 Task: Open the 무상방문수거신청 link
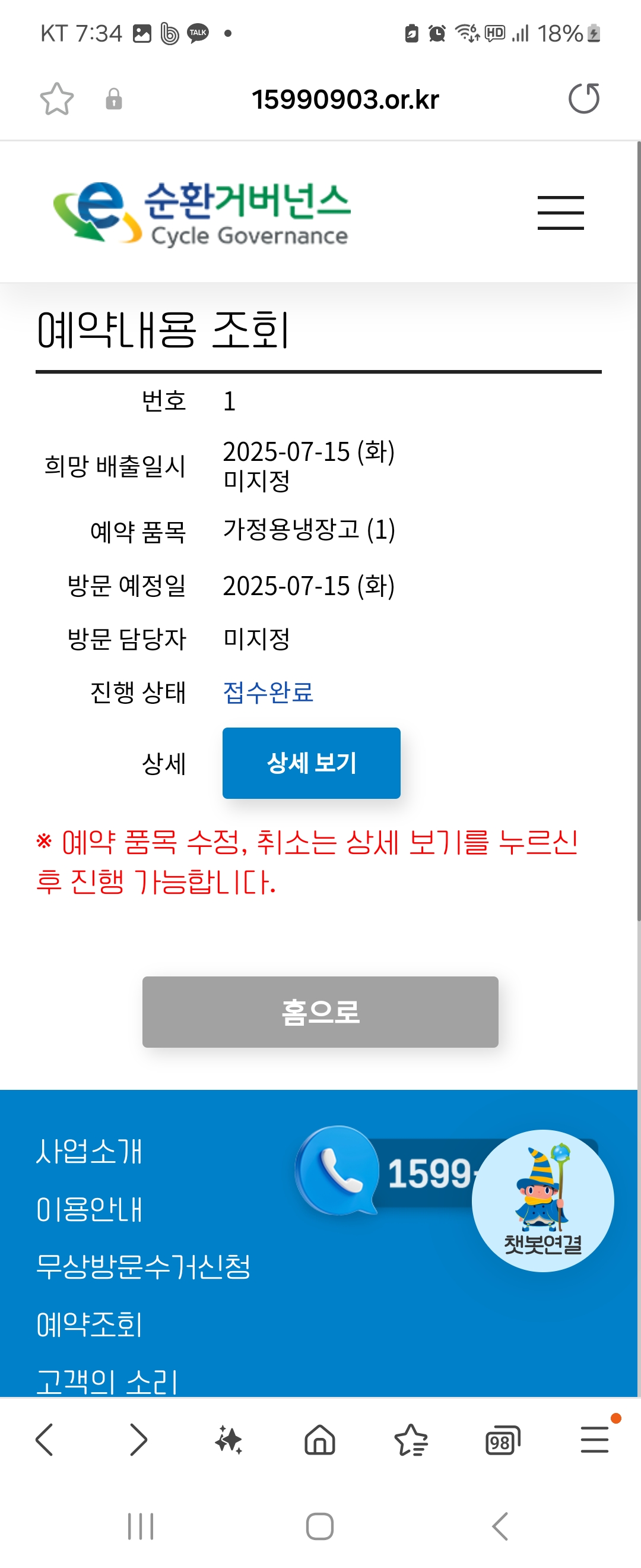143,1267
